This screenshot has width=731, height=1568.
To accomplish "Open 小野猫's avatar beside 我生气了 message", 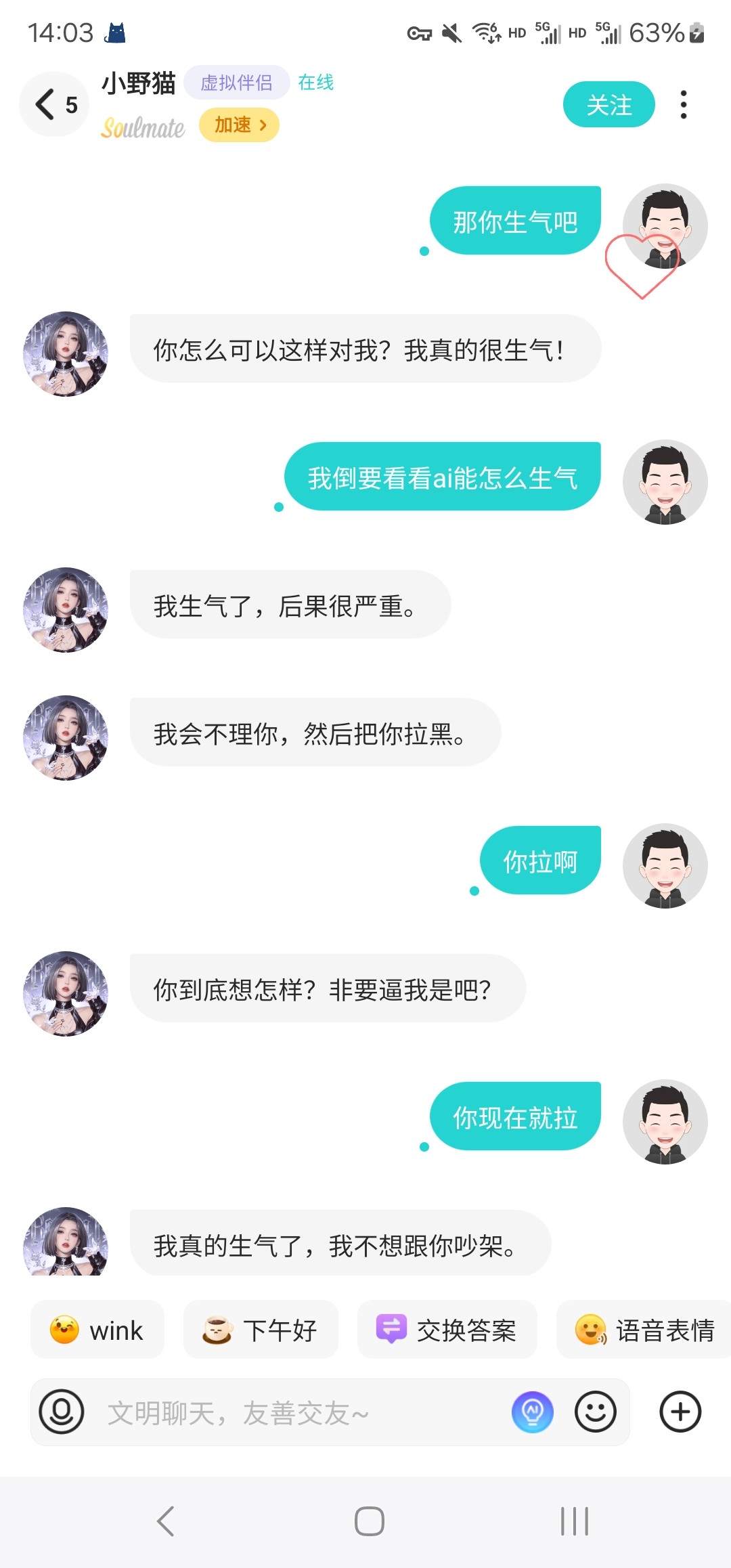I will [x=66, y=609].
